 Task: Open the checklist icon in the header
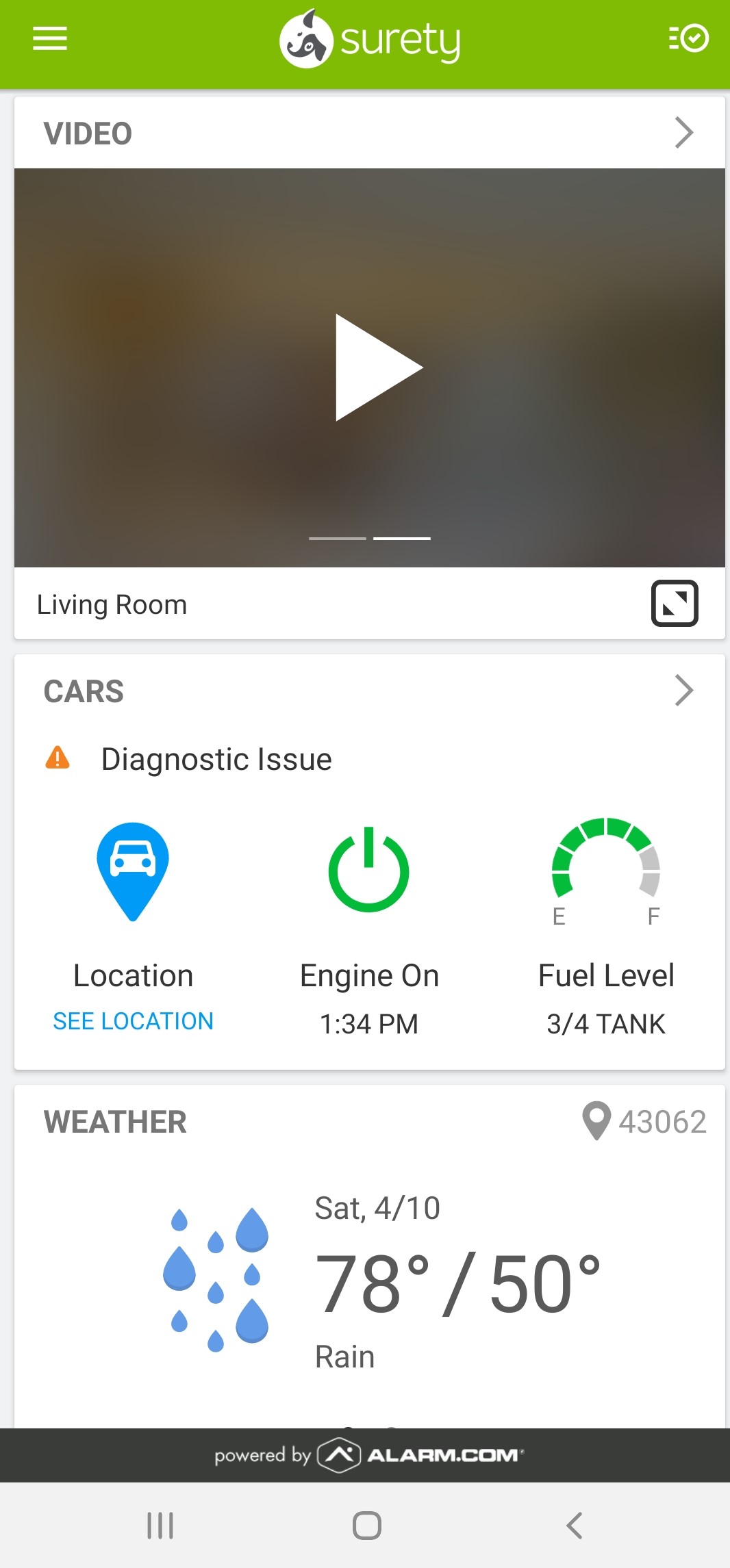coord(688,38)
